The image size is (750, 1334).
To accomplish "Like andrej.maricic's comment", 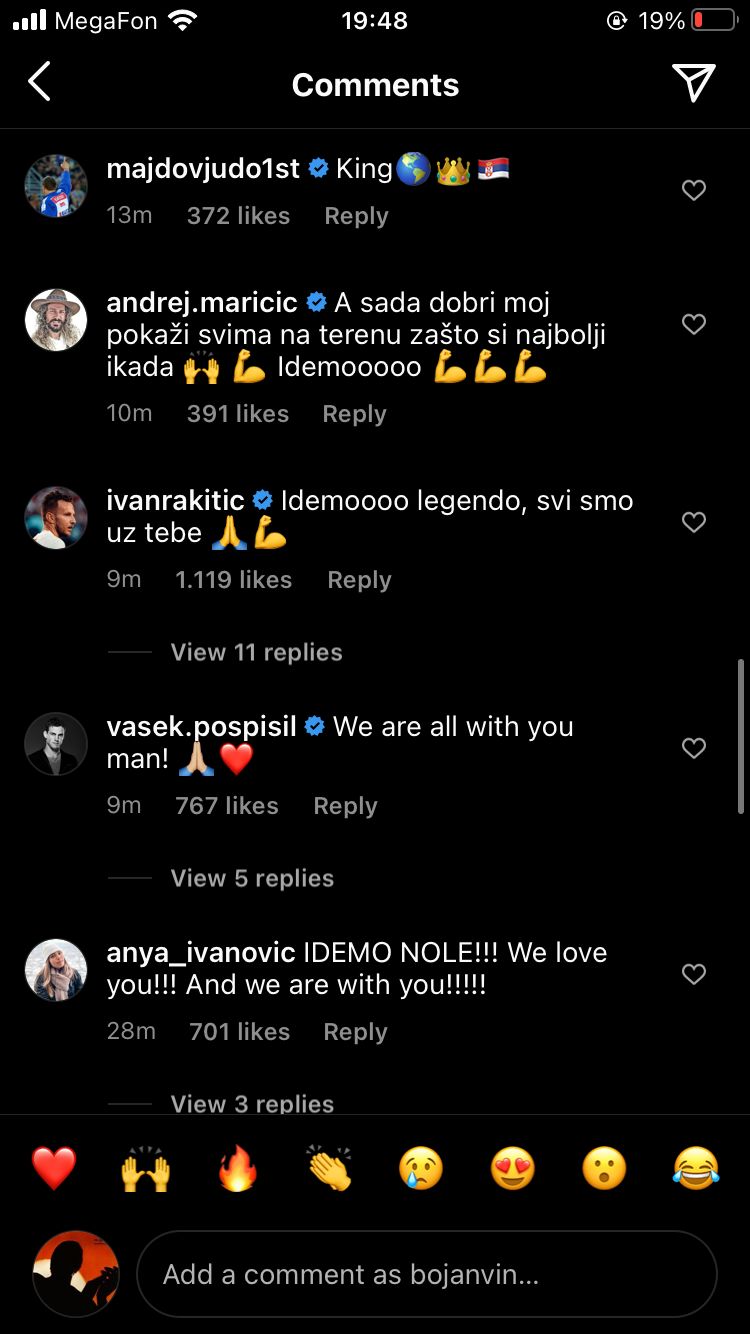I will pos(693,324).
